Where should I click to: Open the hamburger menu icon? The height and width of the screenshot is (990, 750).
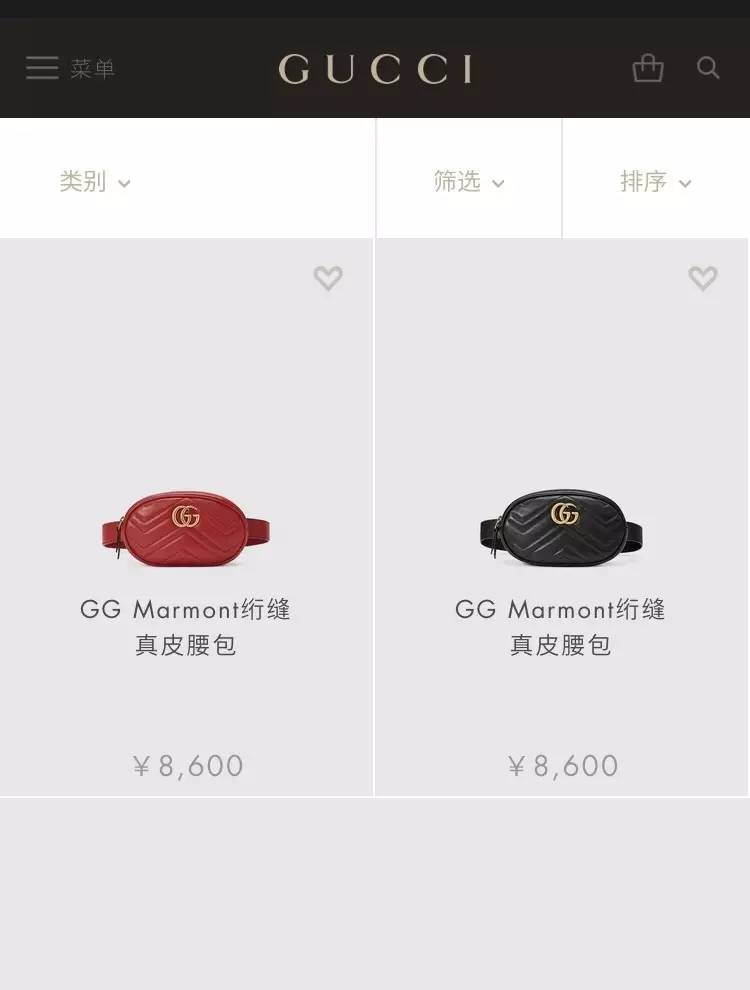[42, 68]
